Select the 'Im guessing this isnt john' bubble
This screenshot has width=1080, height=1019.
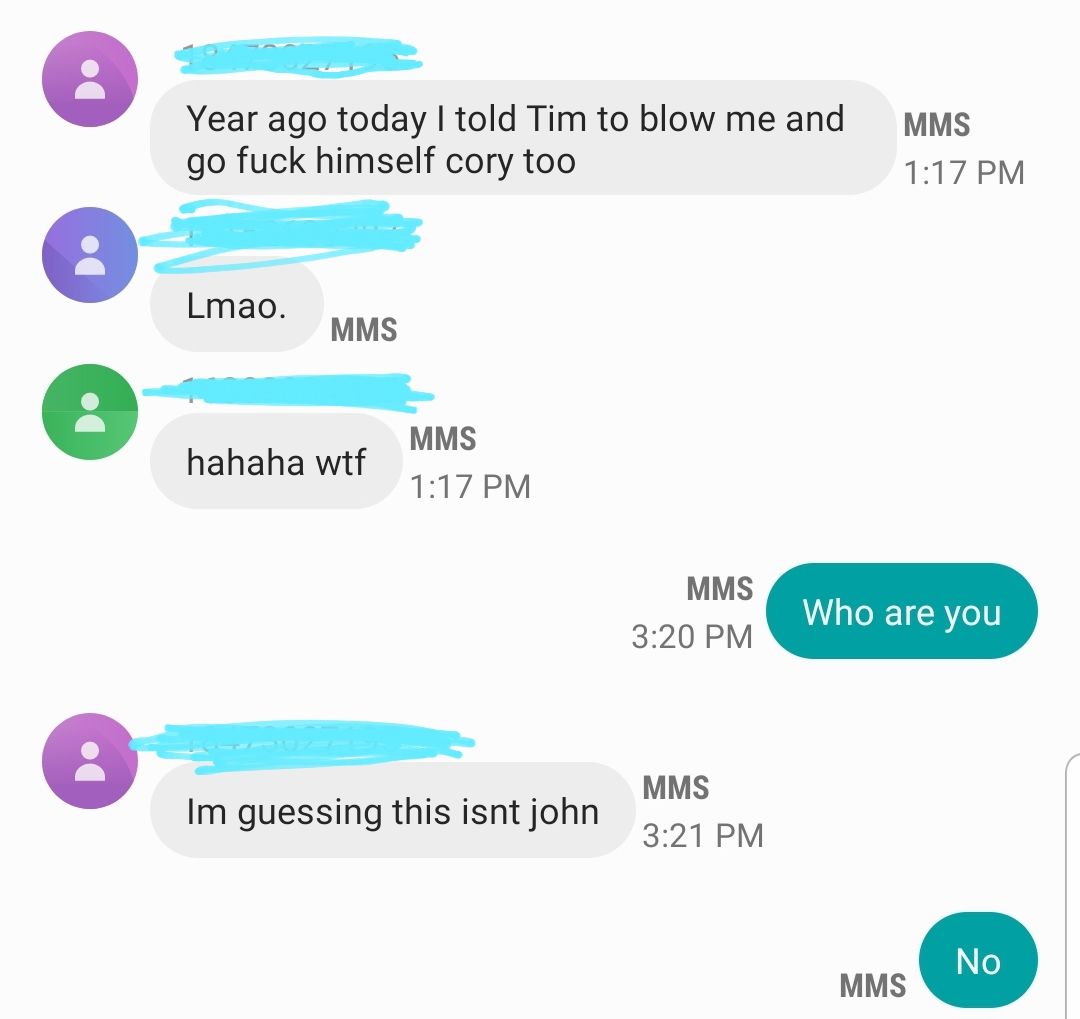(x=392, y=810)
